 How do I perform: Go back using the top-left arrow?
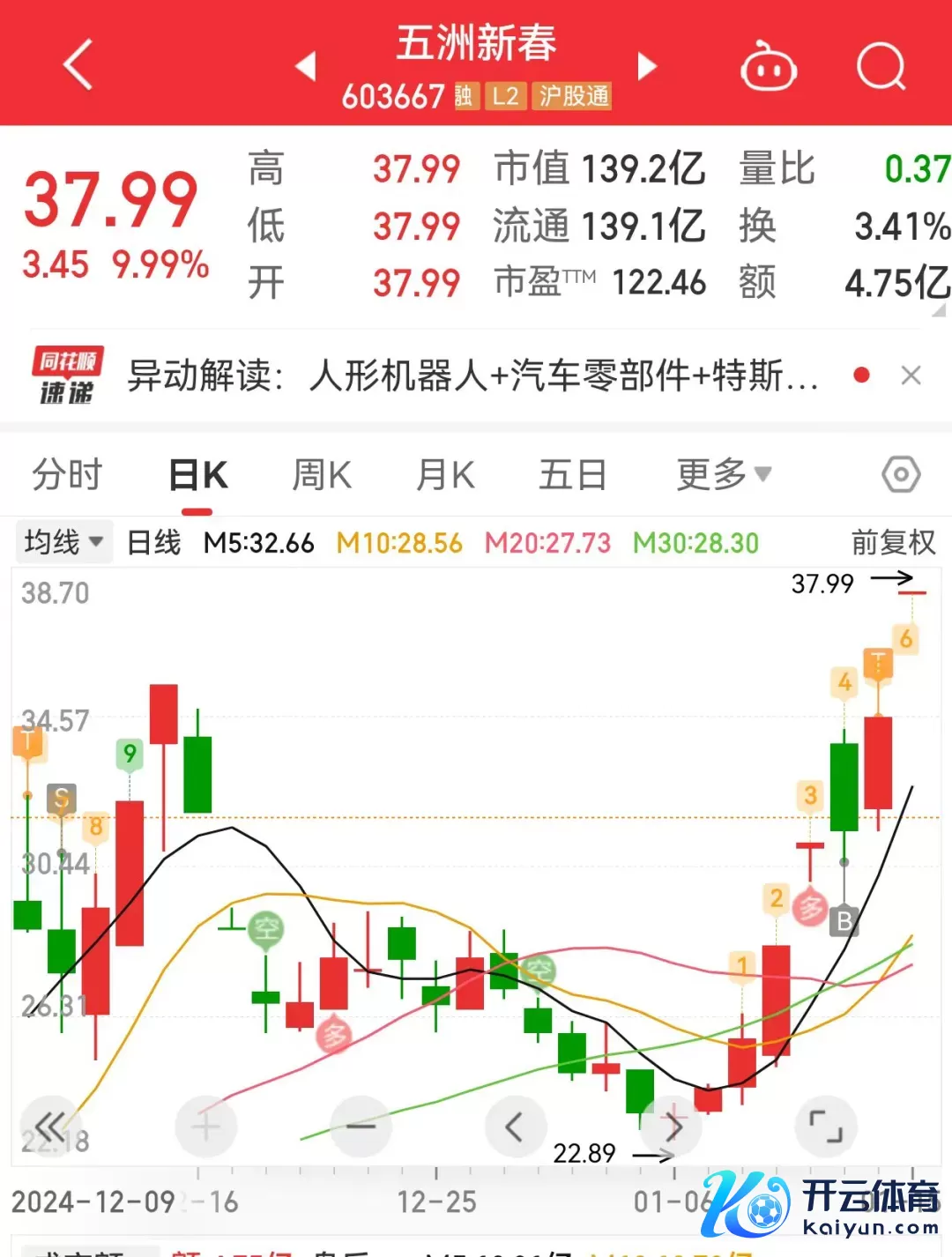point(78,64)
